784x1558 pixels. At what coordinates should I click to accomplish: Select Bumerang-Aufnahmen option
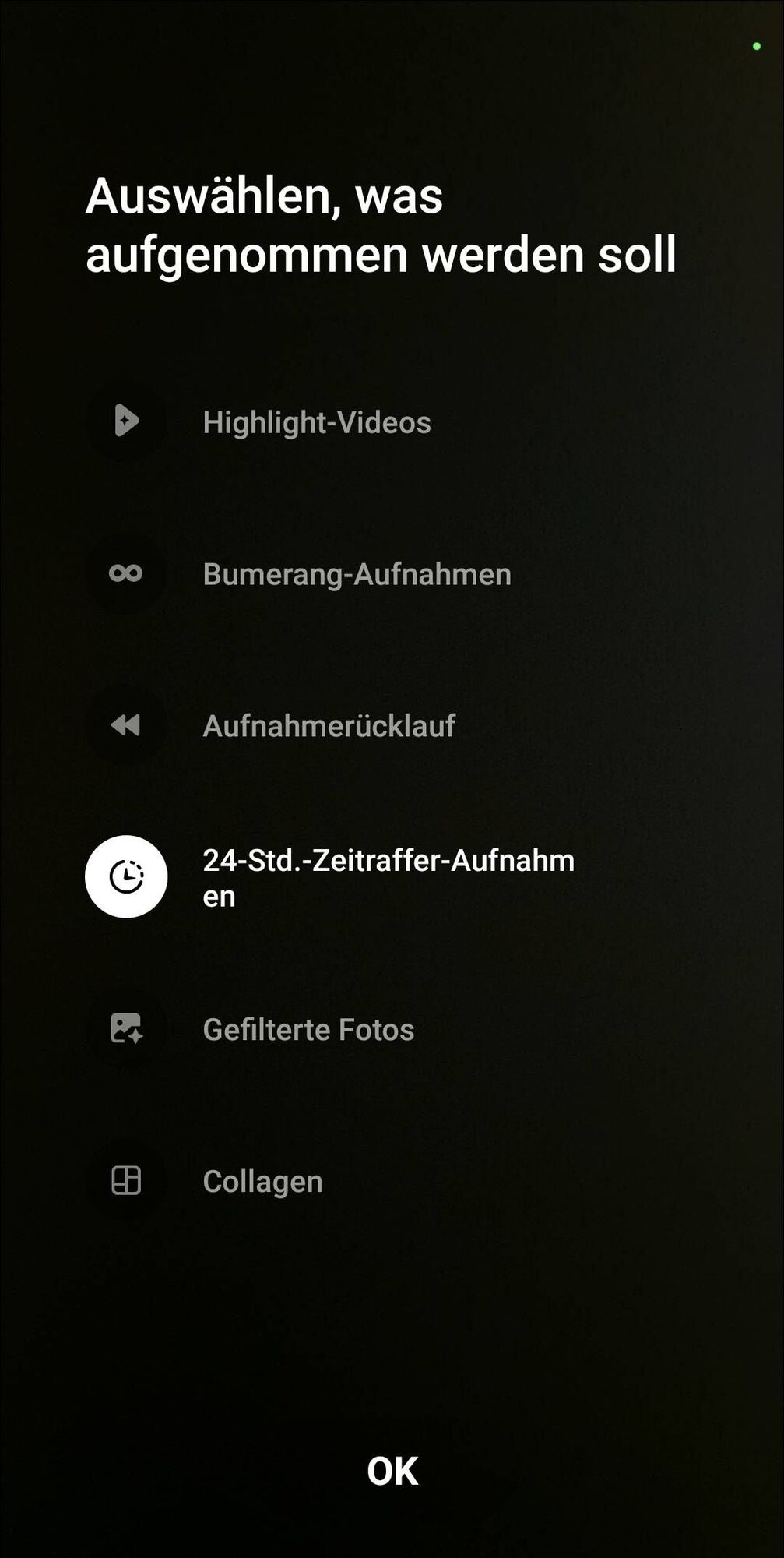pyautogui.click(x=126, y=573)
